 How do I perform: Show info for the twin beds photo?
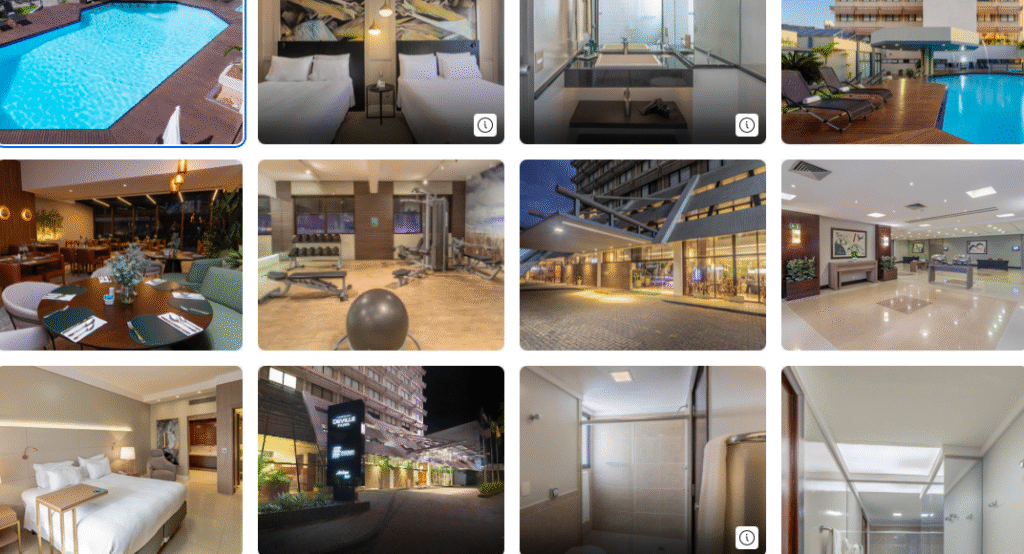(x=485, y=125)
